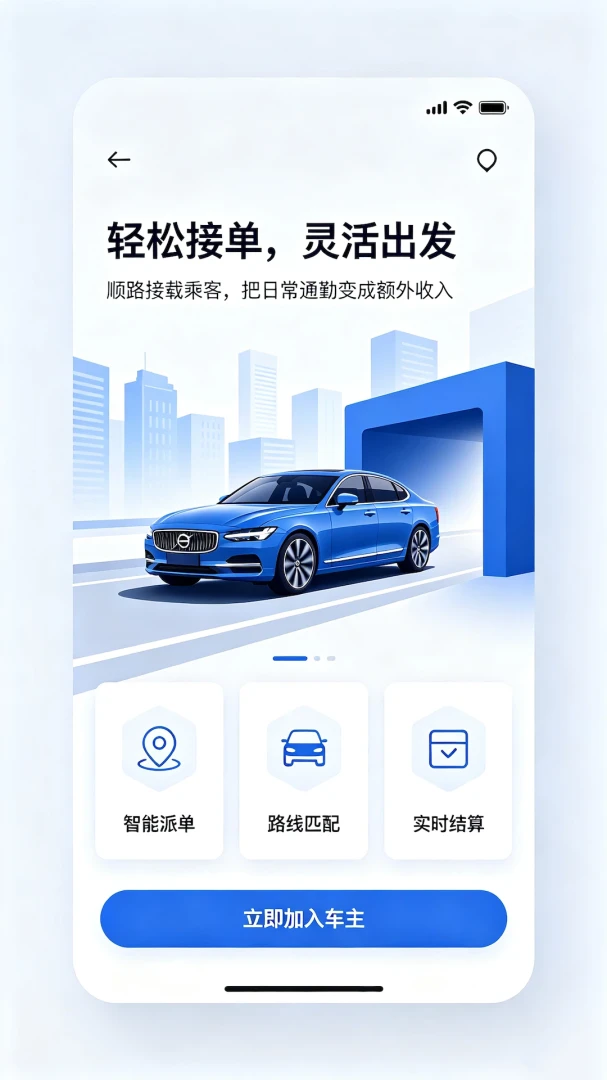Open the location pin icon
The width and height of the screenshot is (607, 1080).
coord(487,160)
